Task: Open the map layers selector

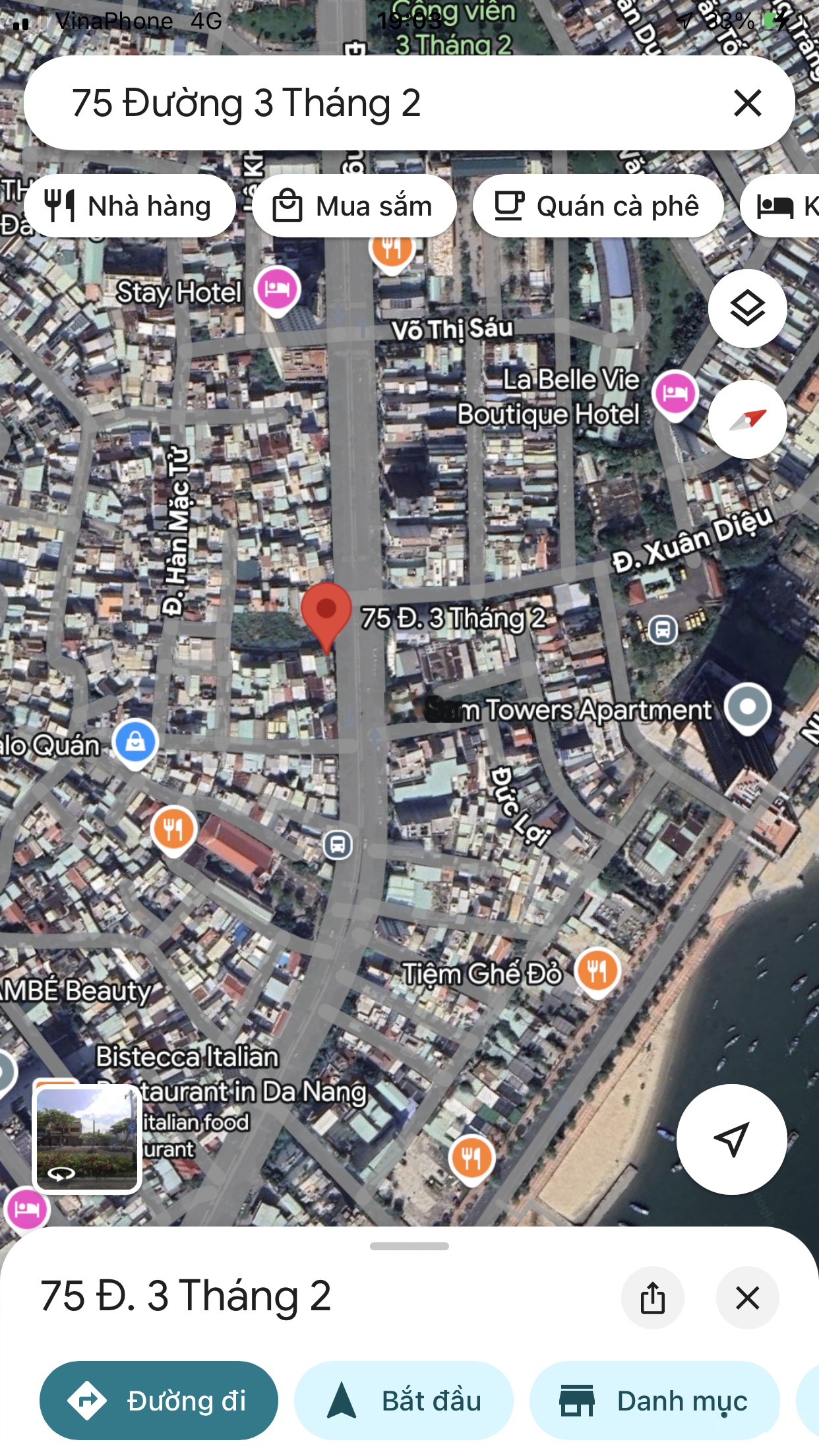Action: click(x=747, y=309)
